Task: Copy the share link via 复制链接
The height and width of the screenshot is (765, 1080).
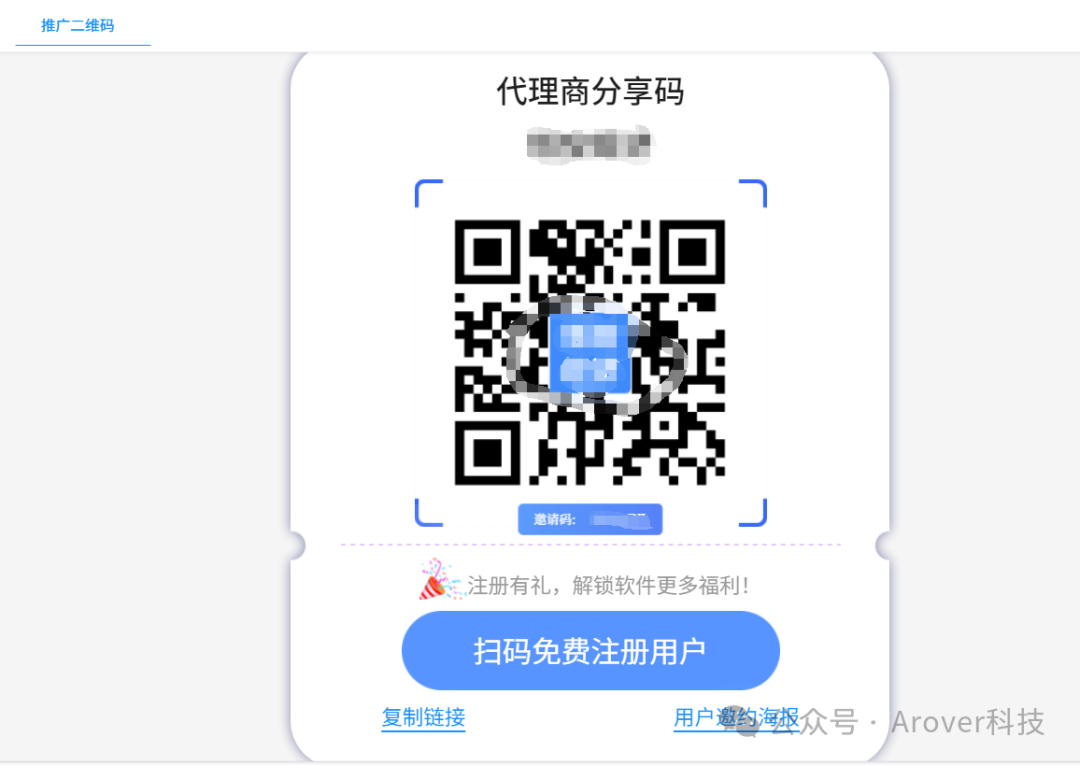Action: click(x=423, y=717)
